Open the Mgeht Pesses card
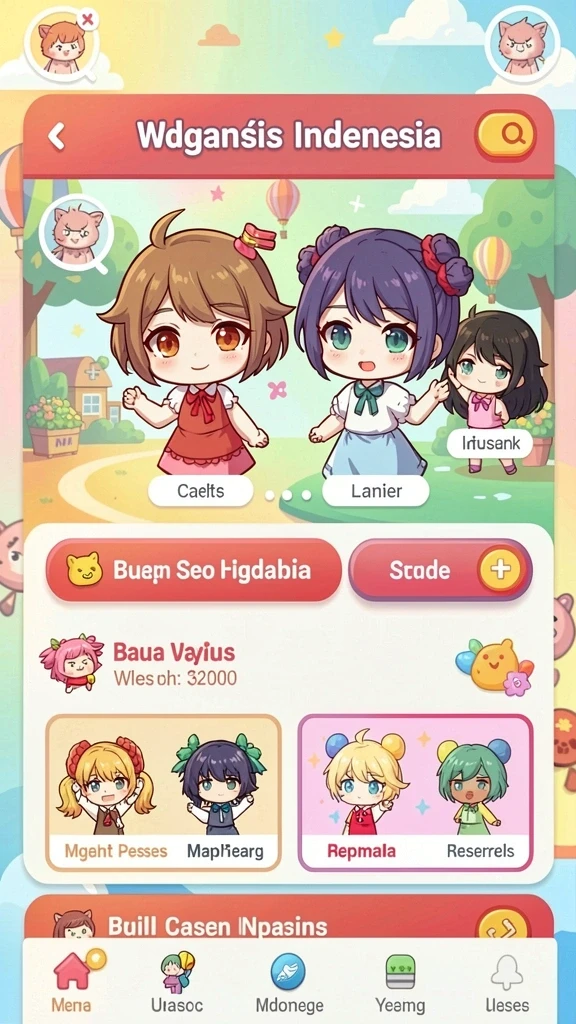This screenshot has width=576, height=1024. 164,793
